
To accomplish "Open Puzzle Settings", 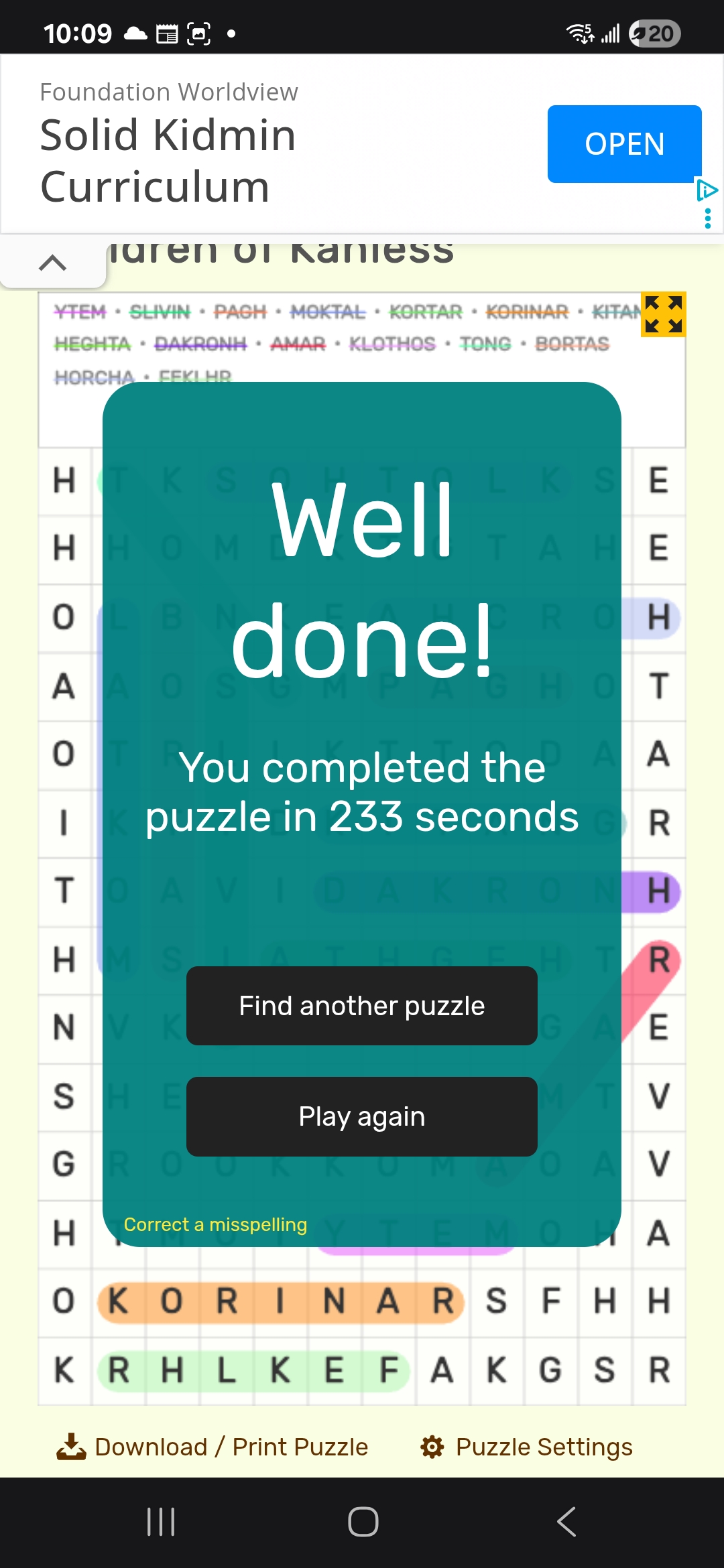I will (526, 1447).
